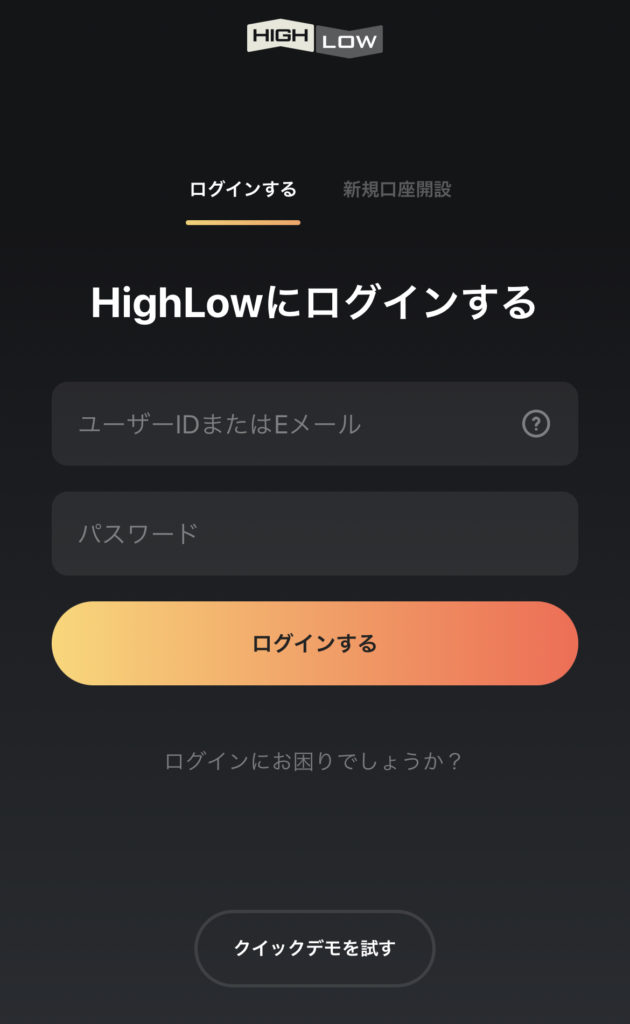Open the help icon in user ID field
Image resolution: width=630 pixels, height=1024 pixels.
536,424
